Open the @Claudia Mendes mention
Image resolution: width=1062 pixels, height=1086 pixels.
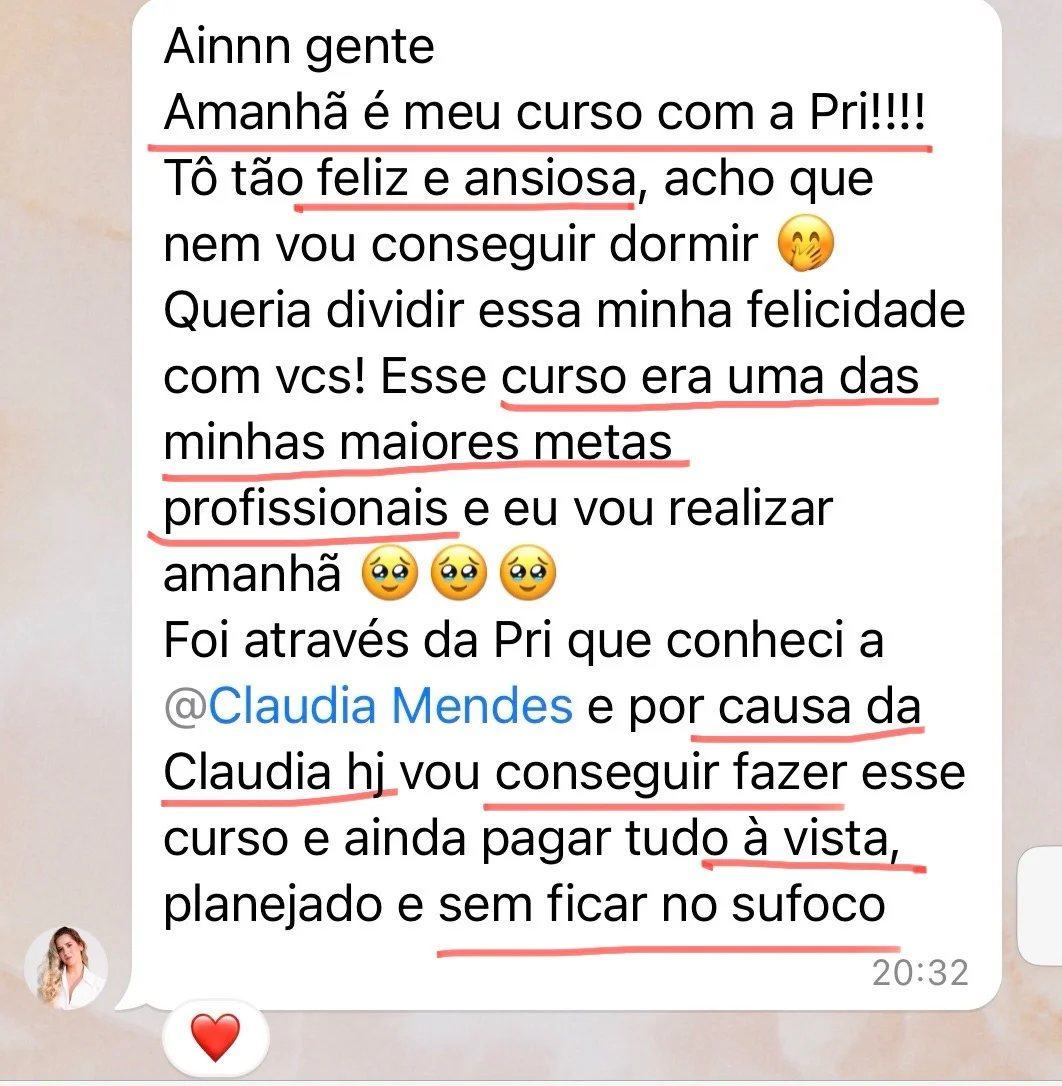[368, 707]
